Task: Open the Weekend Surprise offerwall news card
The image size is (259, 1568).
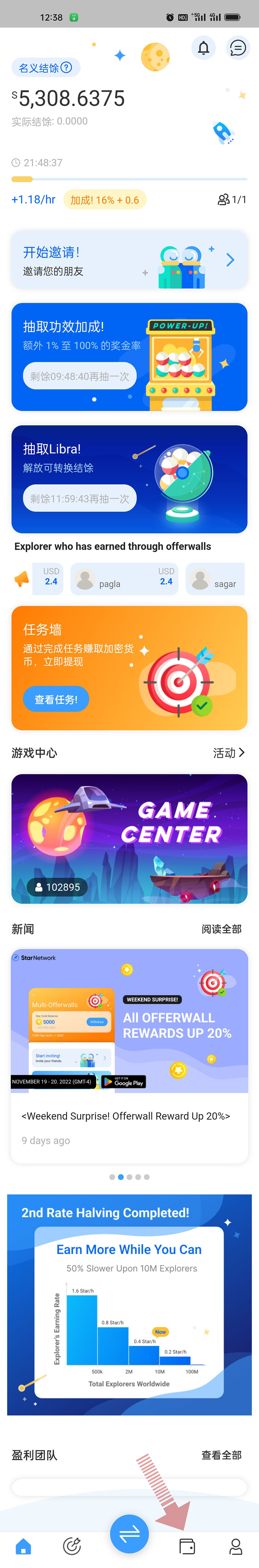Action: click(129, 1055)
